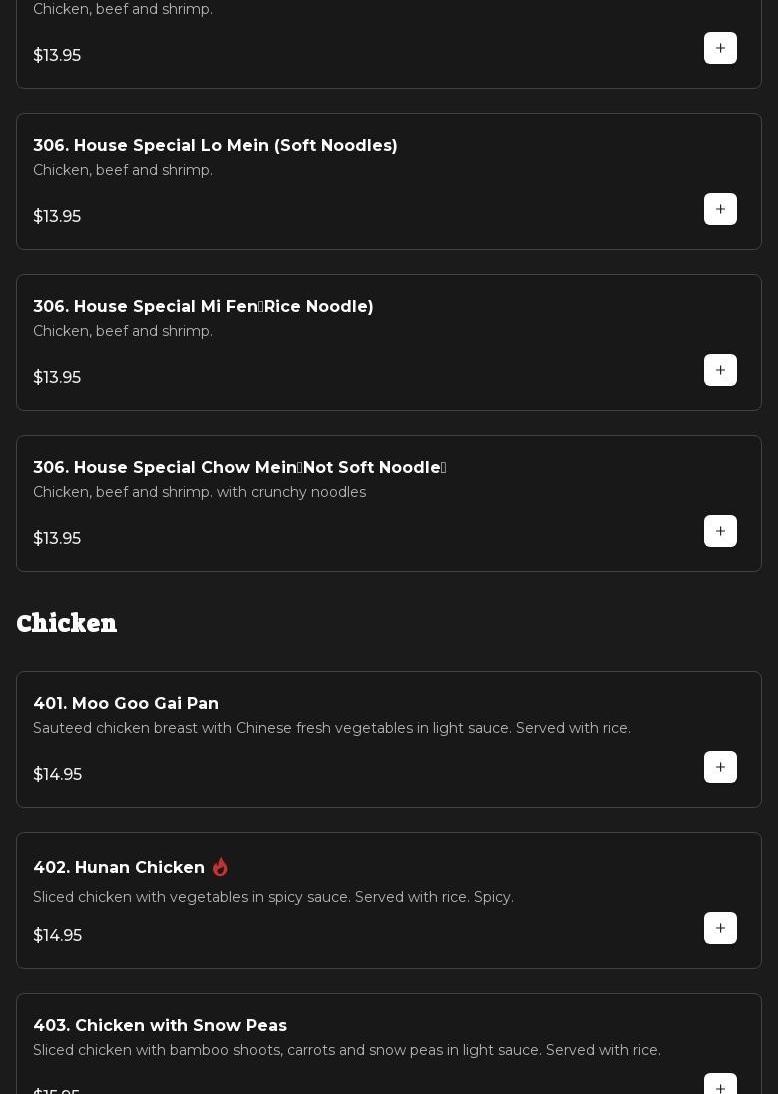Open the House Special Mi Fen card

tap(203, 307)
